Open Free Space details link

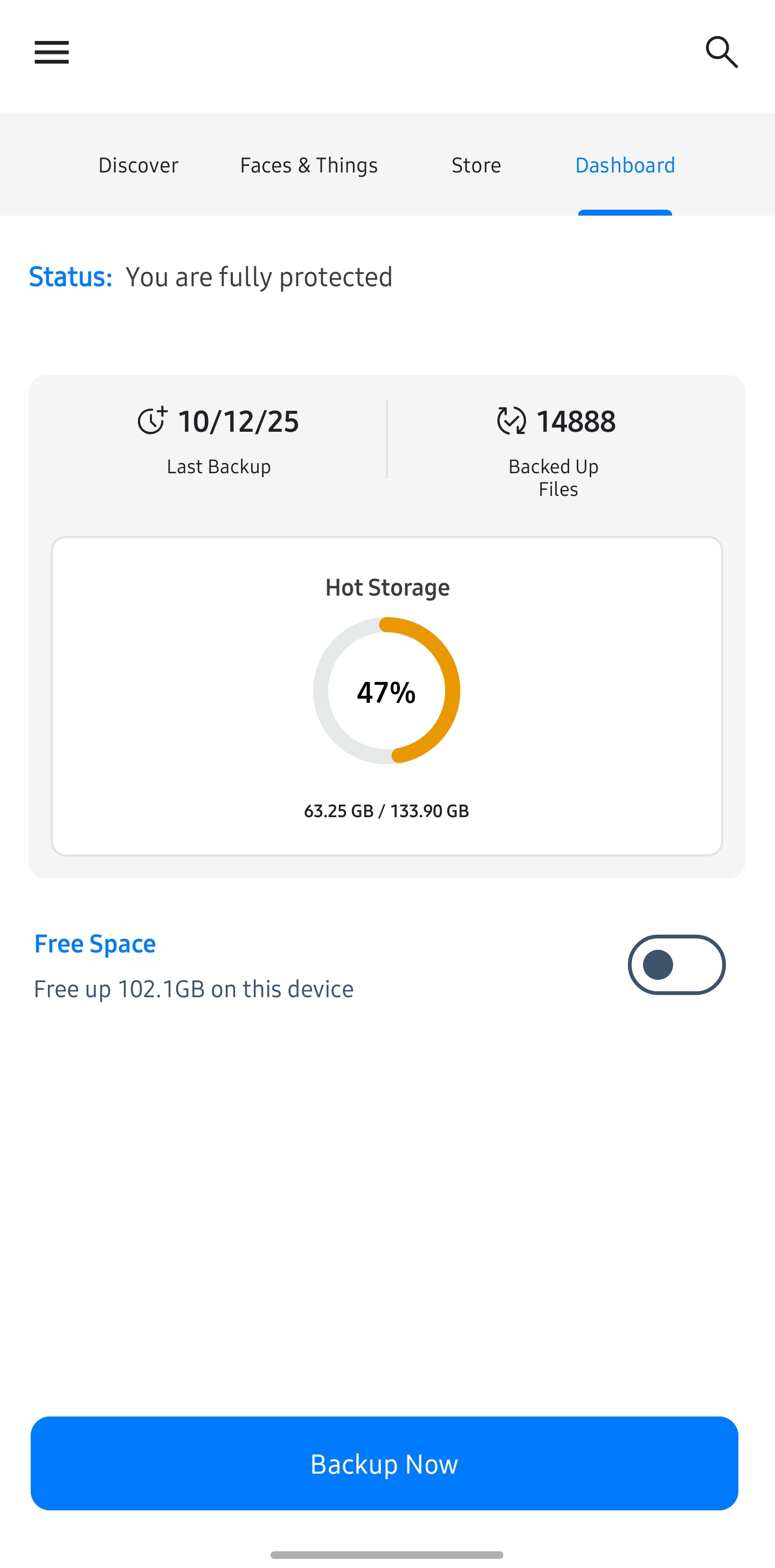tap(95, 943)
